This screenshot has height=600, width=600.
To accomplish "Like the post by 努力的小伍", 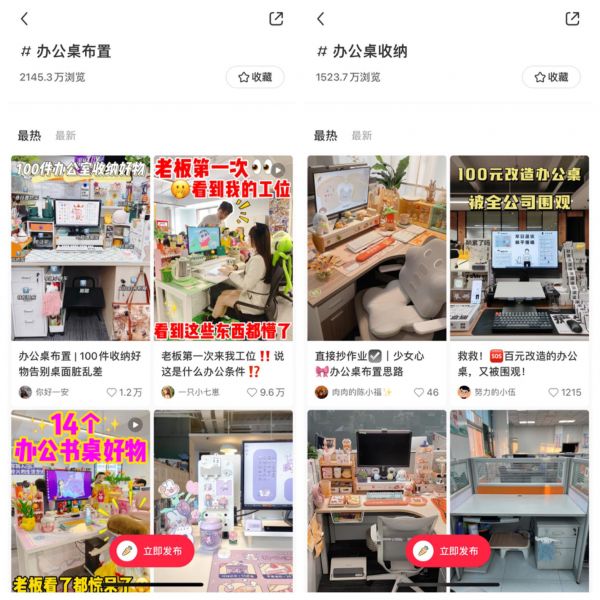I will pos(553,393).
